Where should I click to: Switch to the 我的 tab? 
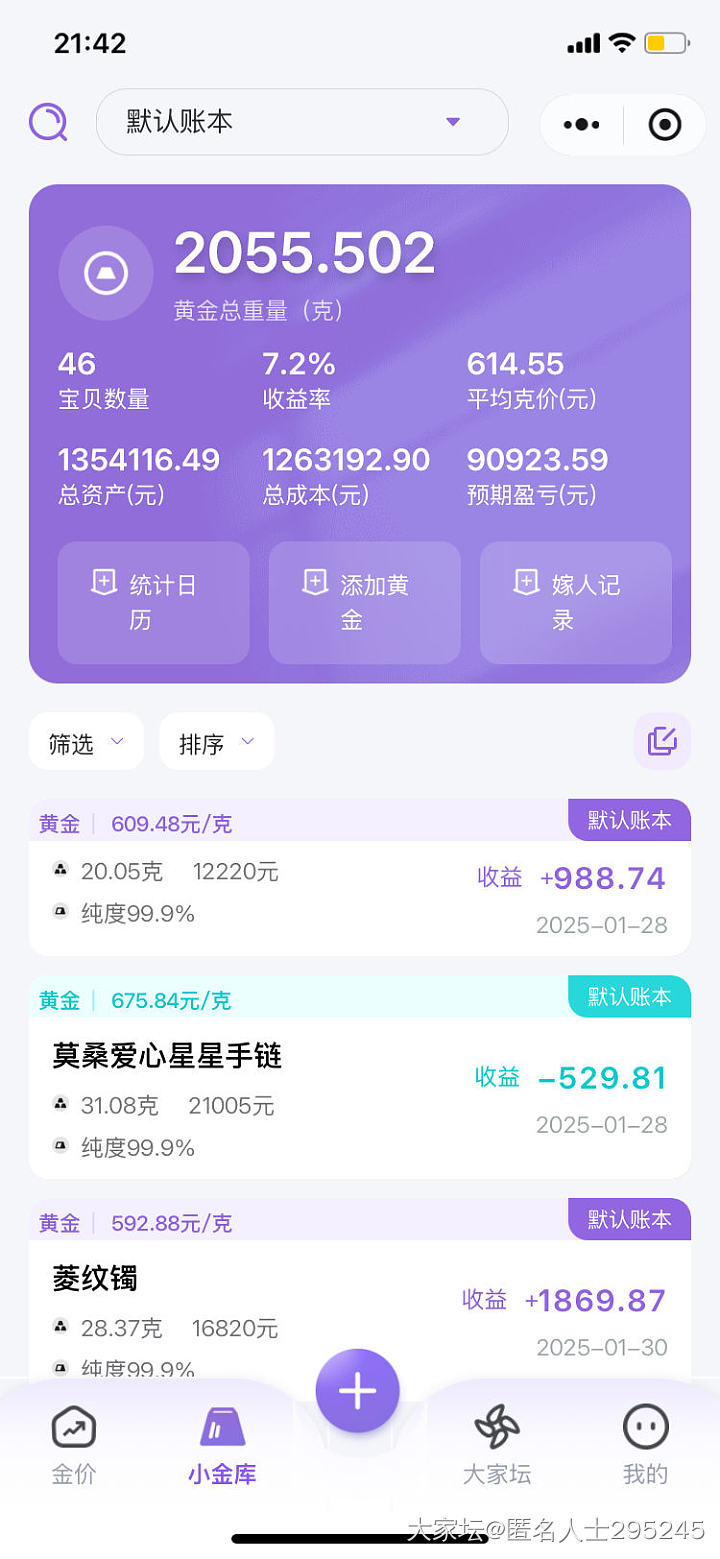(645, 1443)
